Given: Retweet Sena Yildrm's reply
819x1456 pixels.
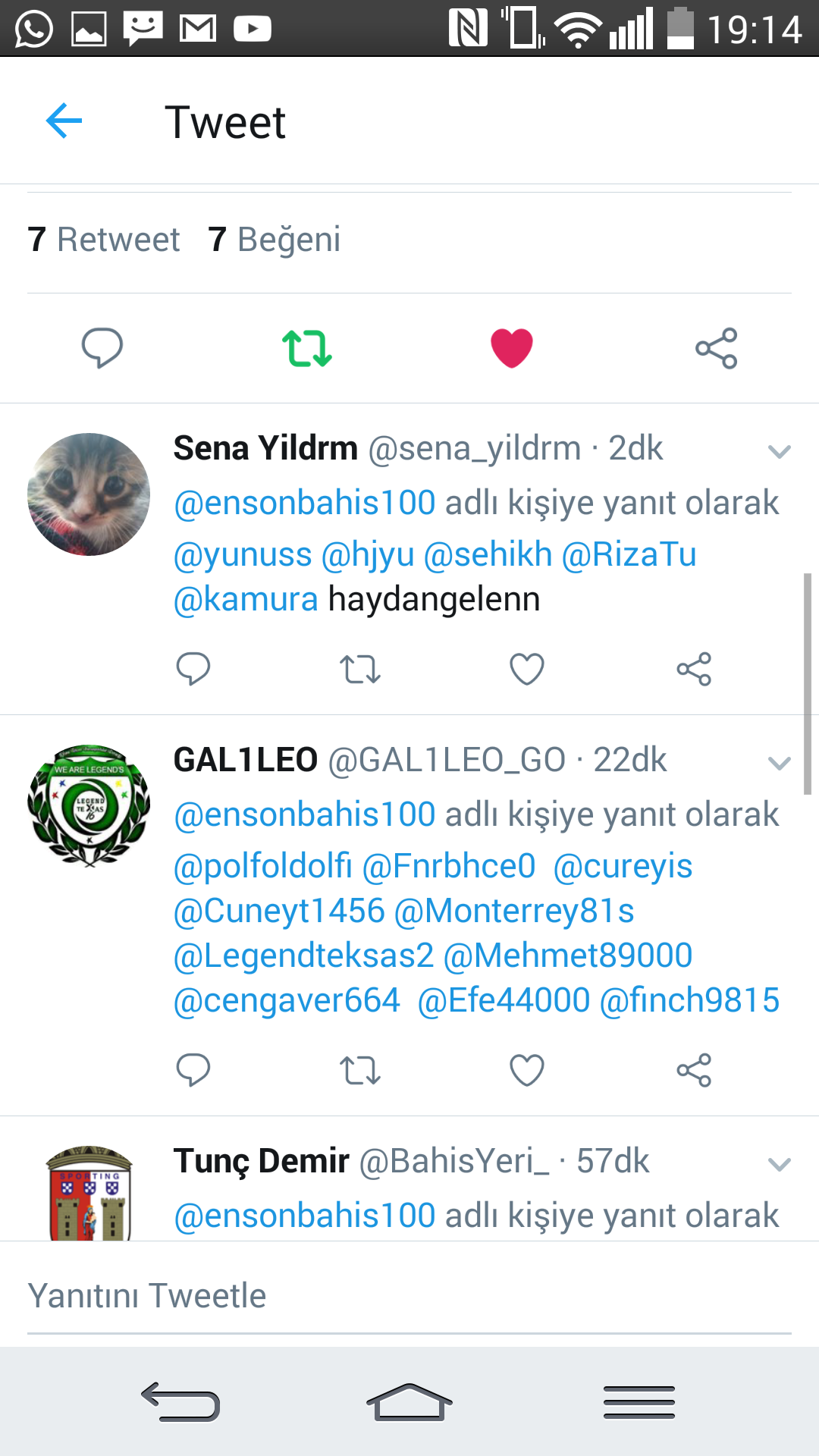Looking at the screenshot, I should click(x=360, y=669).
